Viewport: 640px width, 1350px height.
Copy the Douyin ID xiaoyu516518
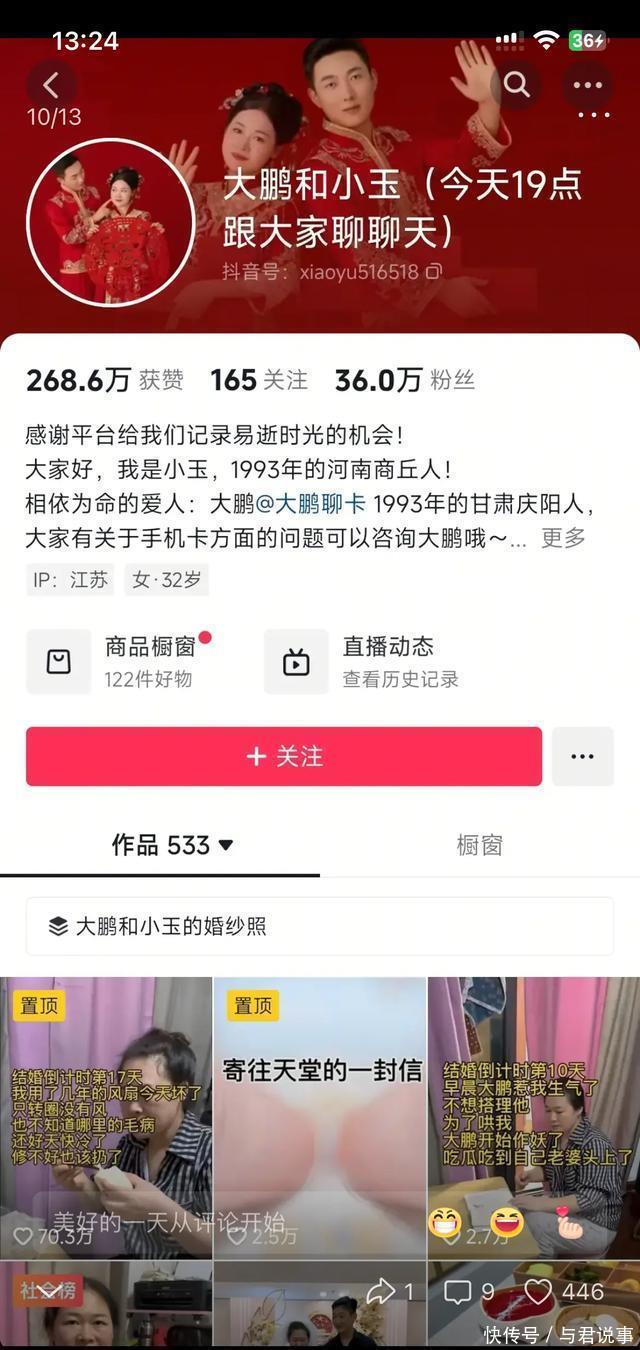[x=434, y=271]
